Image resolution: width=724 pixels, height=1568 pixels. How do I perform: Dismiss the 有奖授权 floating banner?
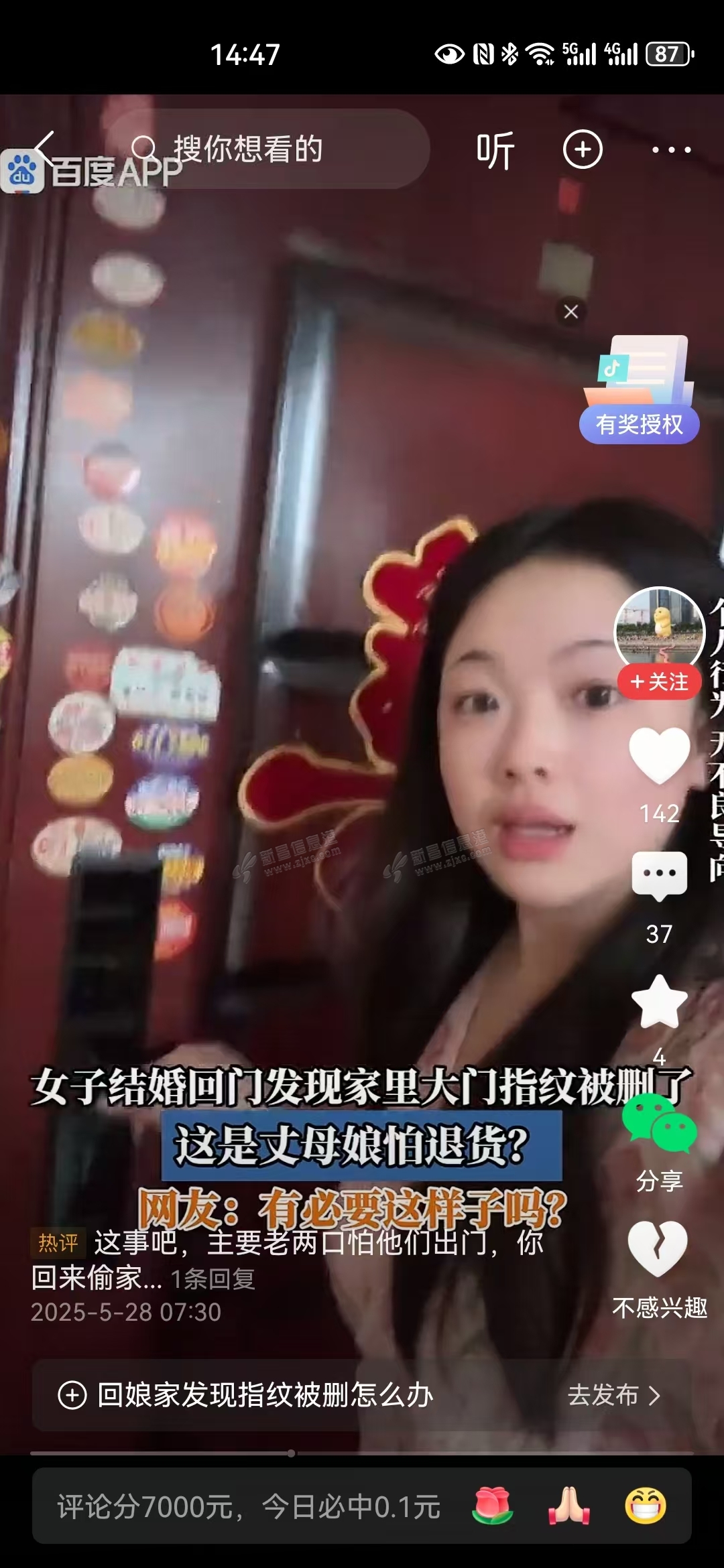[571, 312]
